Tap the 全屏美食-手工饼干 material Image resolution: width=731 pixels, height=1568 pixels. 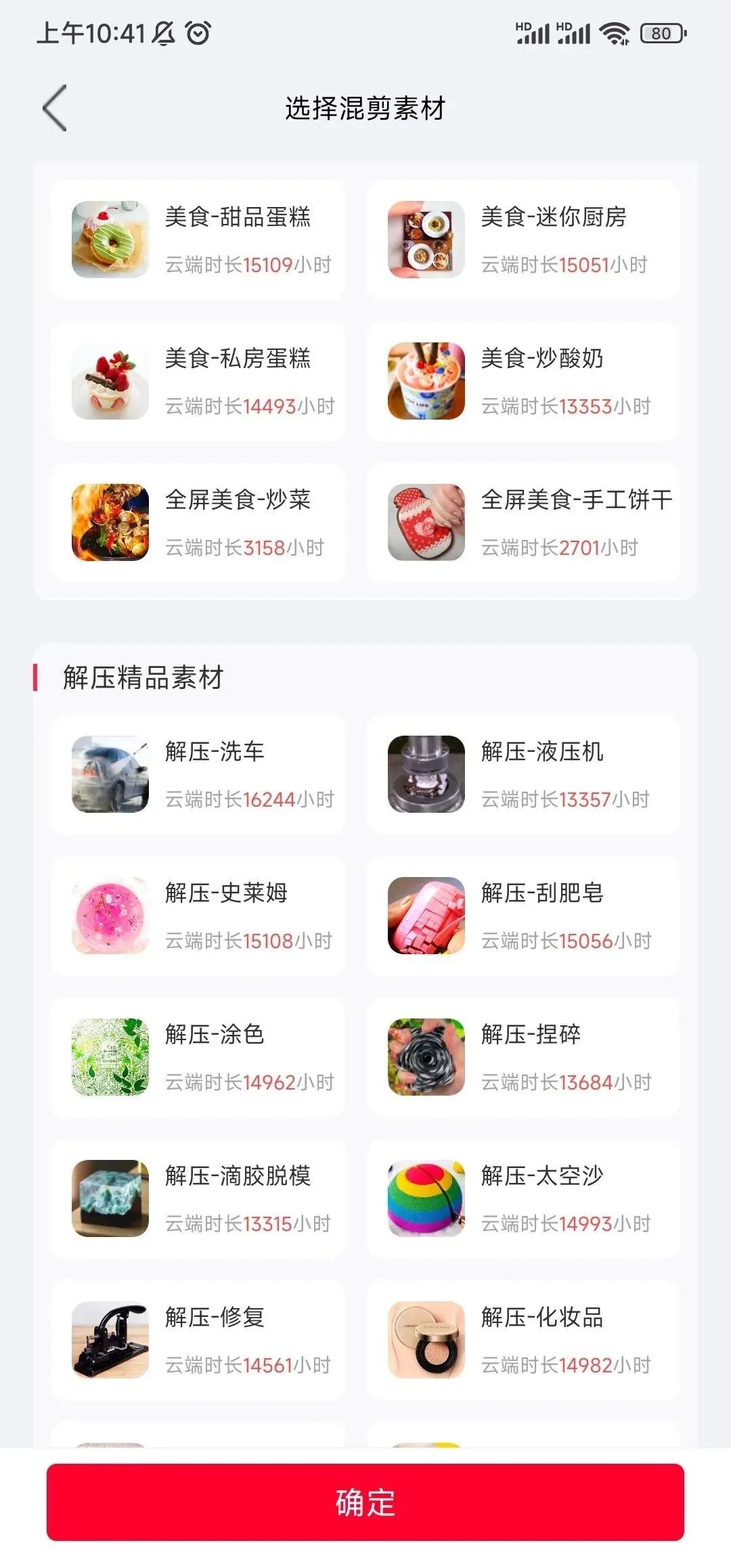point(523,522)
